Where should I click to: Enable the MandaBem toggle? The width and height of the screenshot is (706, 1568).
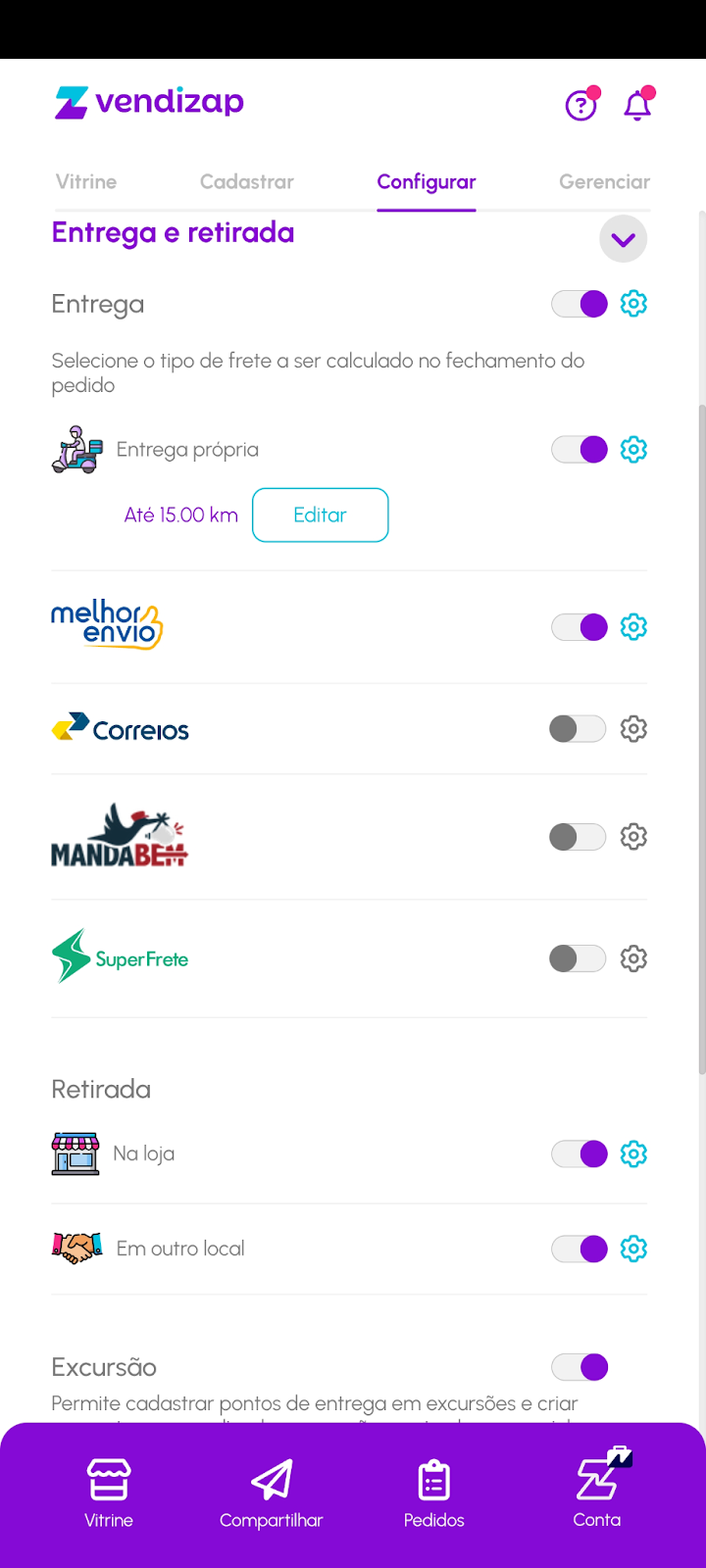(578, 837)
